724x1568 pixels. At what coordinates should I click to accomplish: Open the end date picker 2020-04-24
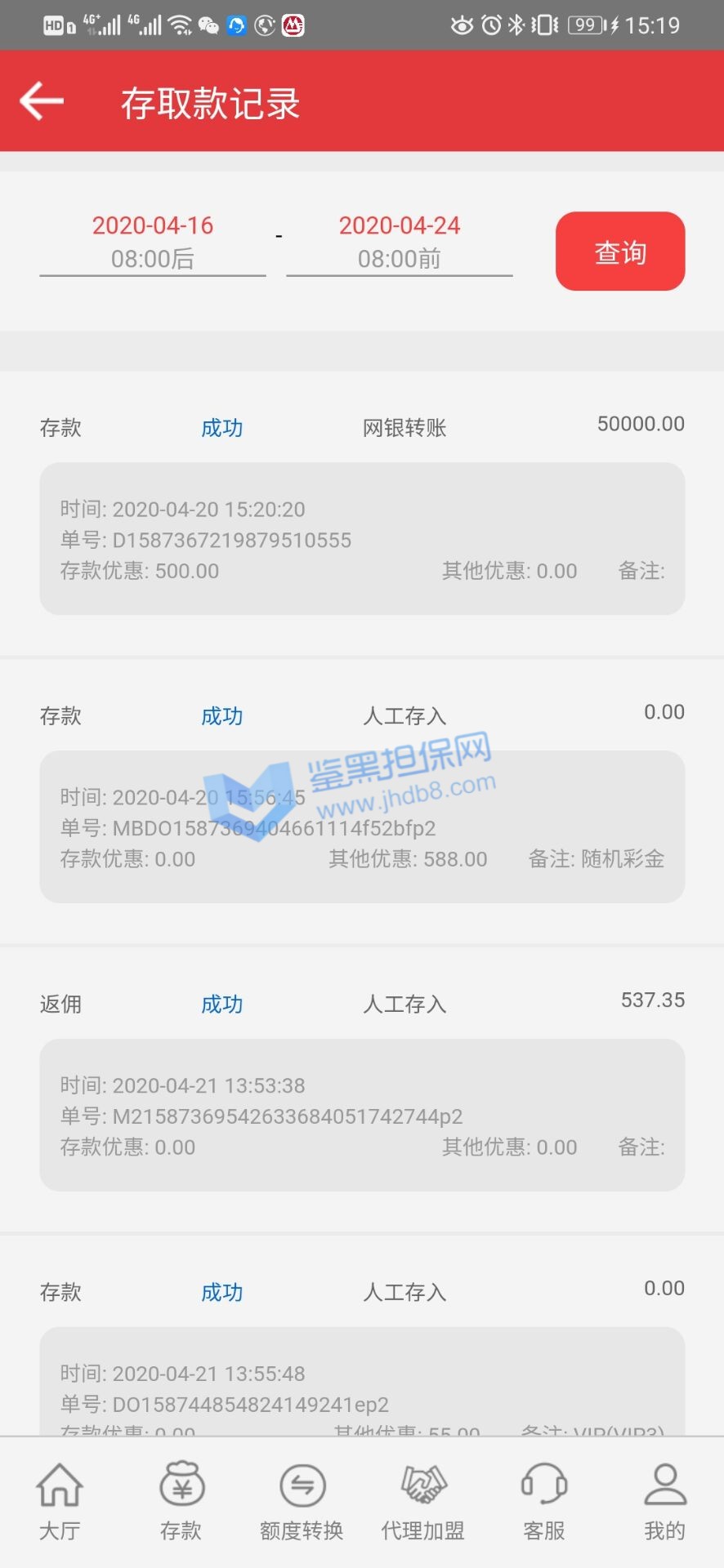(399, 242)
